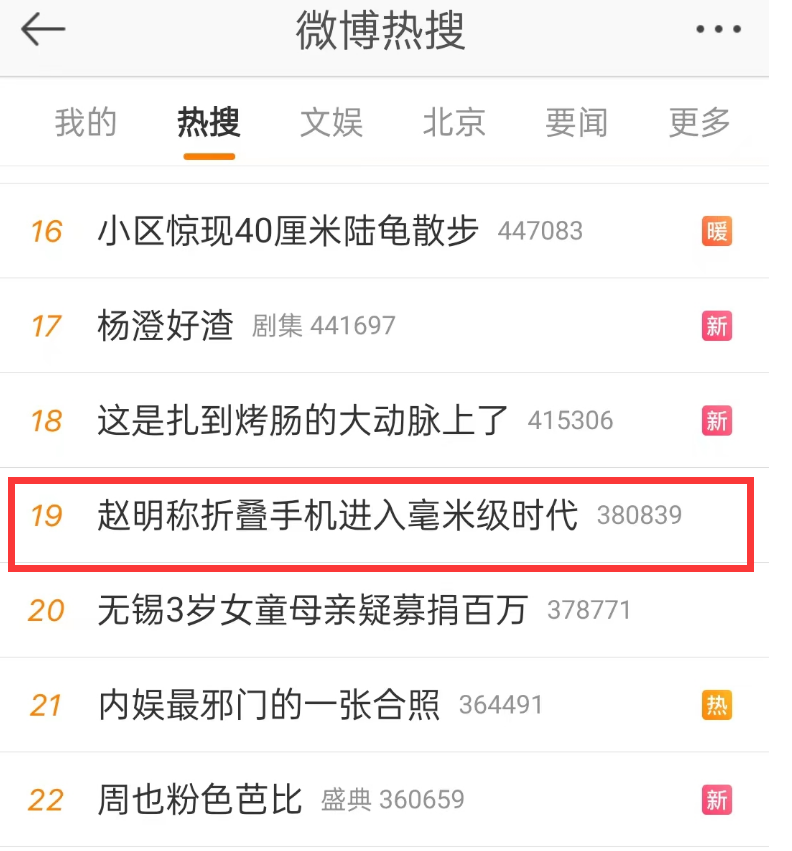Open hot search 周也粉色芭比
This screenshot has width=792, height=851.
click(199, 800)
